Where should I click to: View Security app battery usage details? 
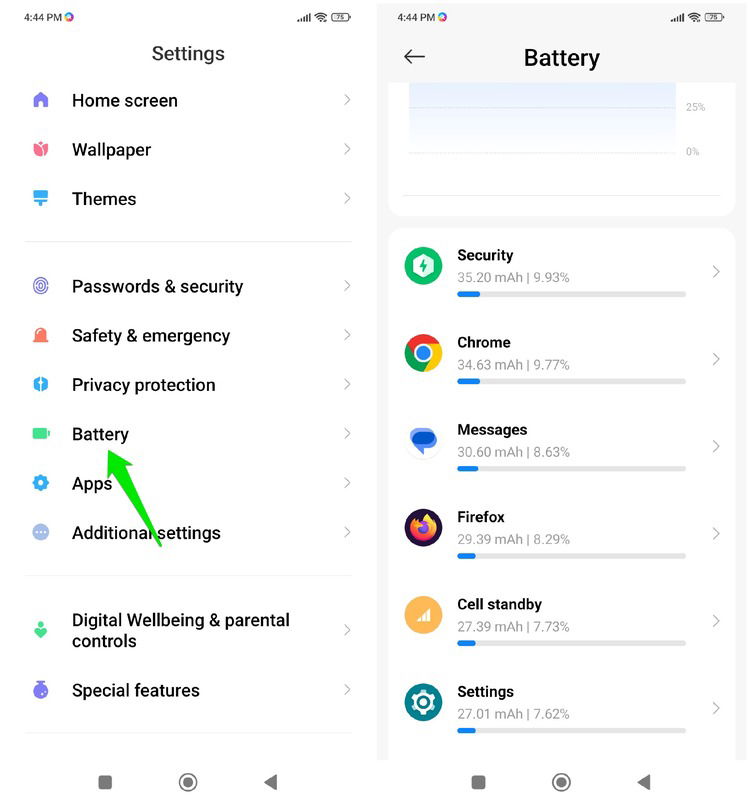[x=561, y=271]
